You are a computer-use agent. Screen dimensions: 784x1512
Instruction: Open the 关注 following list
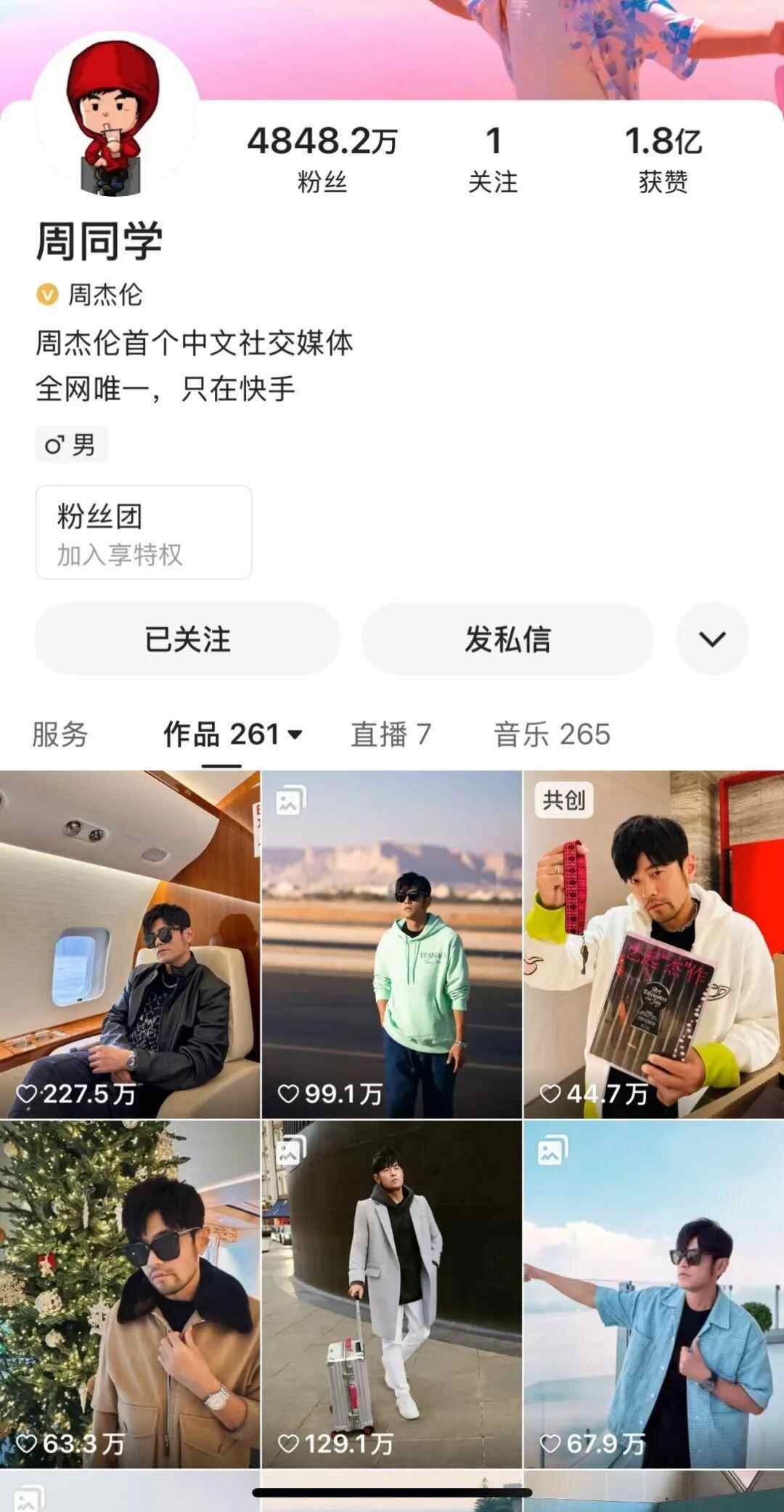tap(493, 158)
